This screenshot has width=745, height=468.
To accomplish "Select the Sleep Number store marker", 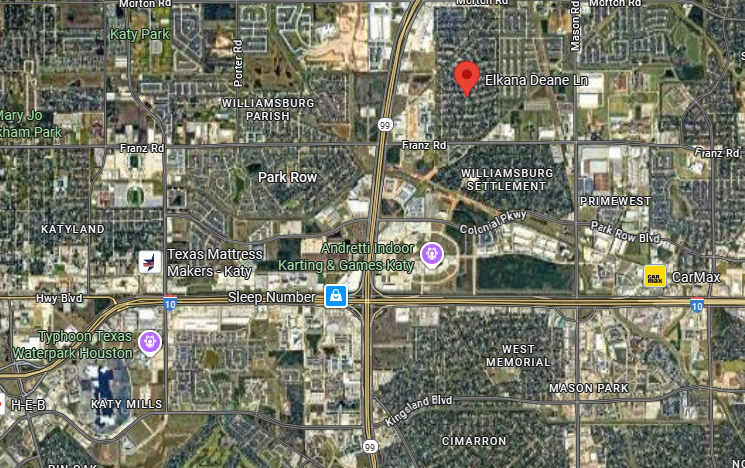I will pyautogui.click(x=336, y=296).
